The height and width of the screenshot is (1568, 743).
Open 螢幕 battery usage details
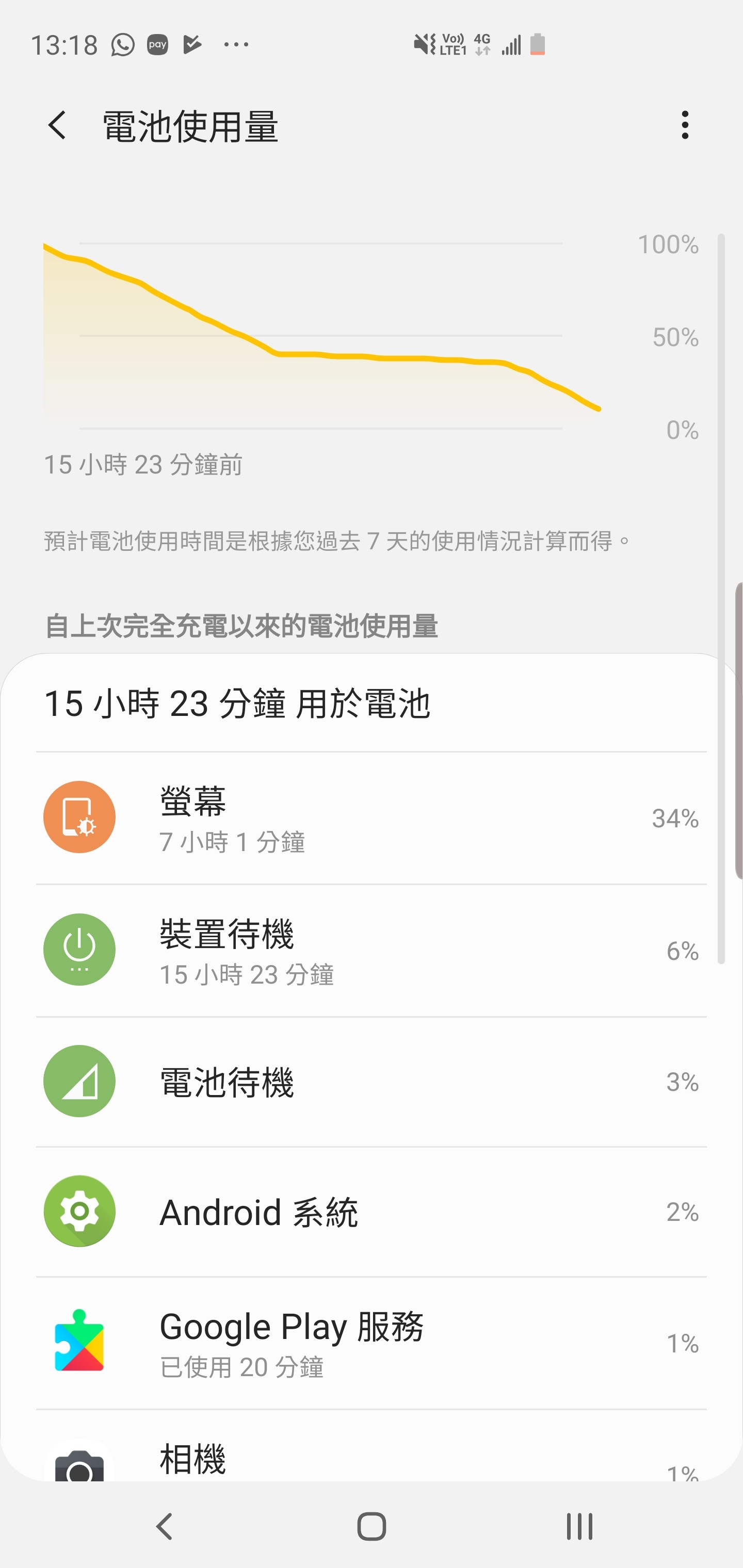click(372, 818)
